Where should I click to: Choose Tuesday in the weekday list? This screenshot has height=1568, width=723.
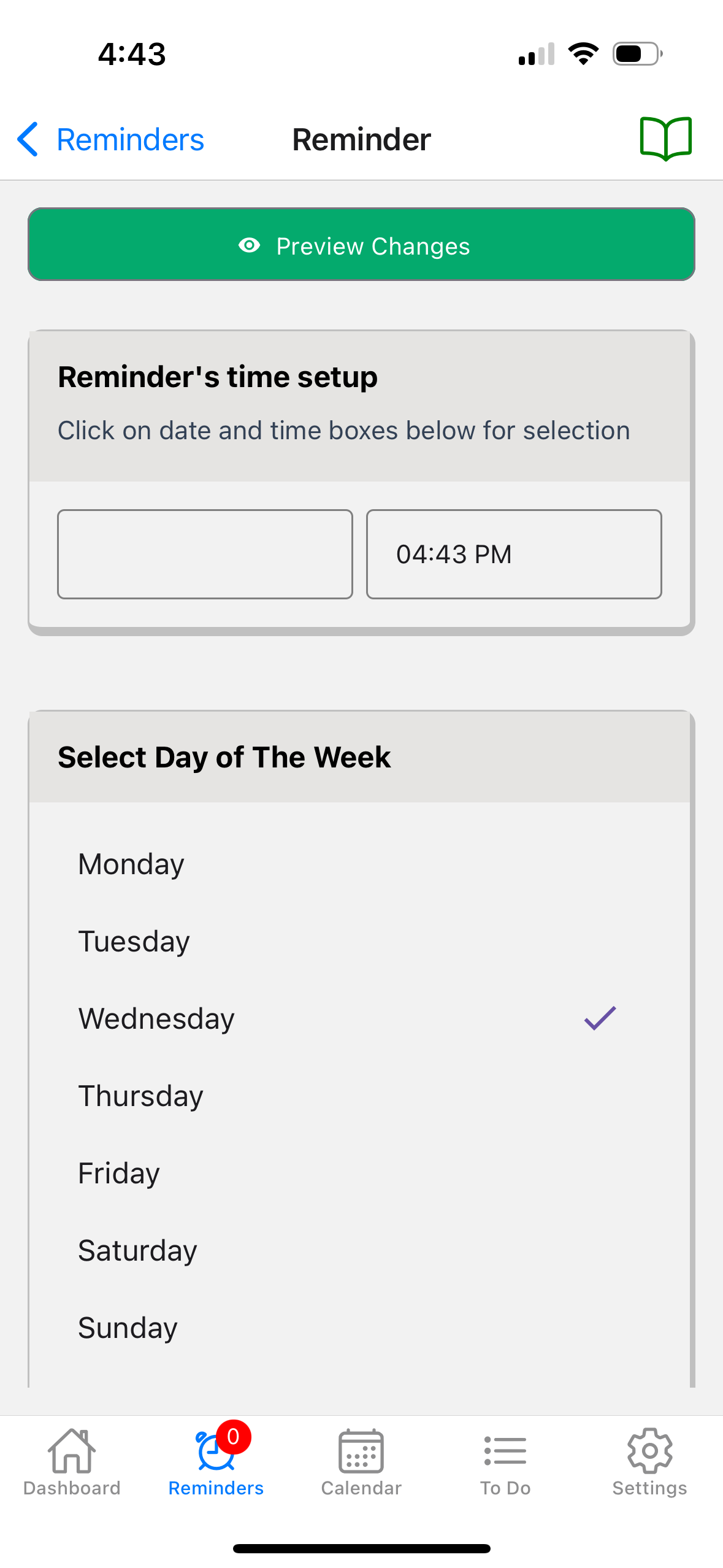coord(359,942)
